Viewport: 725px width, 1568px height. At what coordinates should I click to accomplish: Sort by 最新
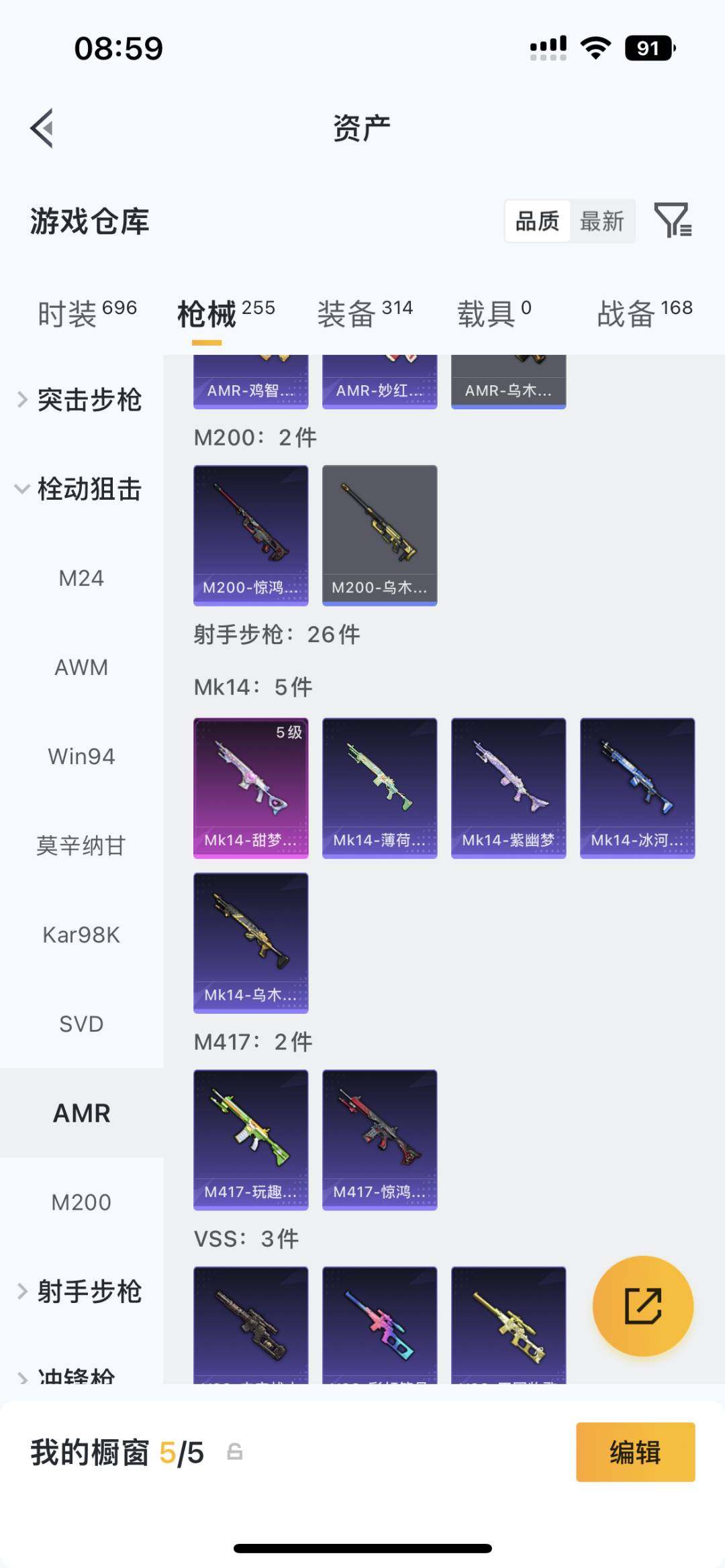pyautogui.click(x=601, y=221)
